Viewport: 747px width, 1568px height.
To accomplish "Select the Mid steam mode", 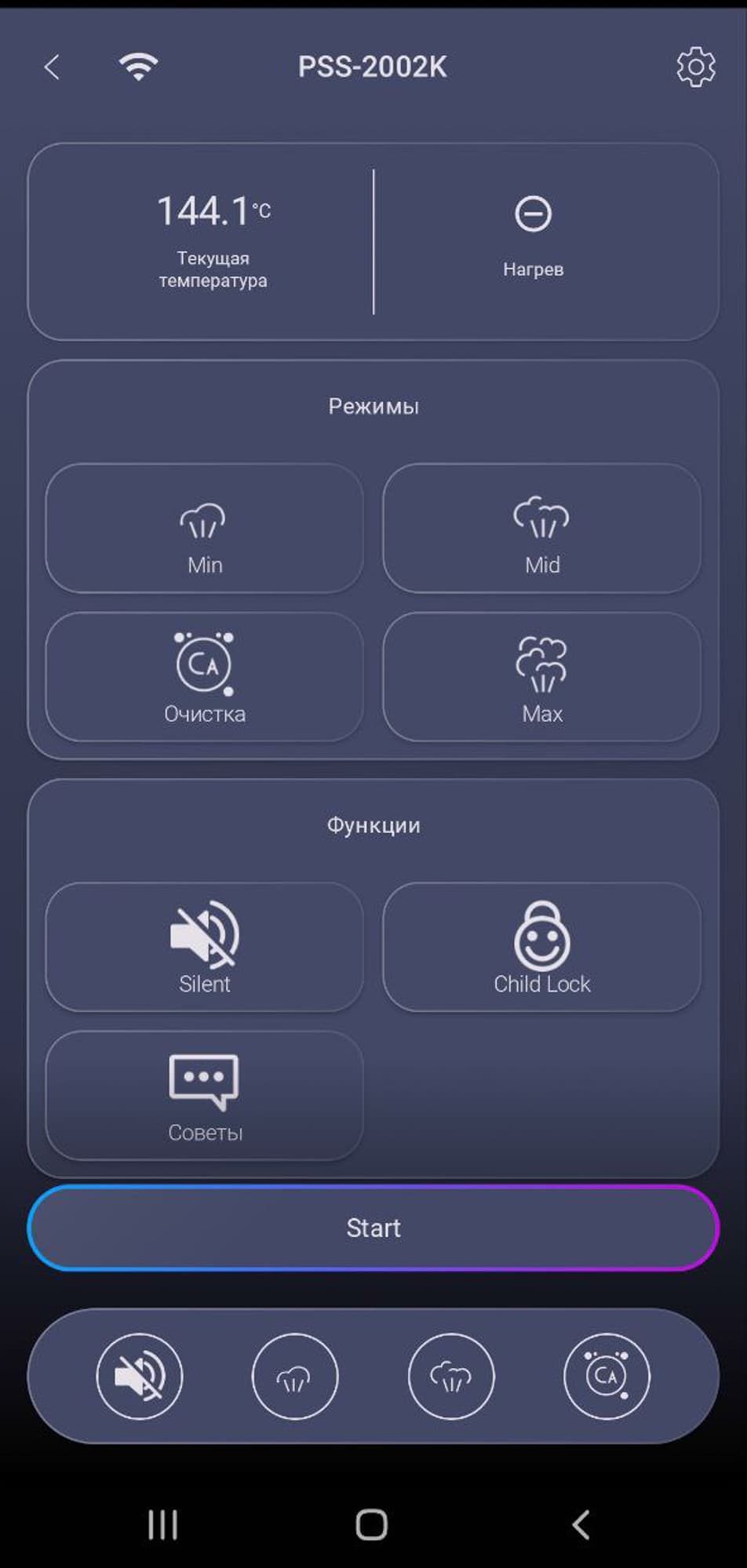I will (x=541, y=529).
